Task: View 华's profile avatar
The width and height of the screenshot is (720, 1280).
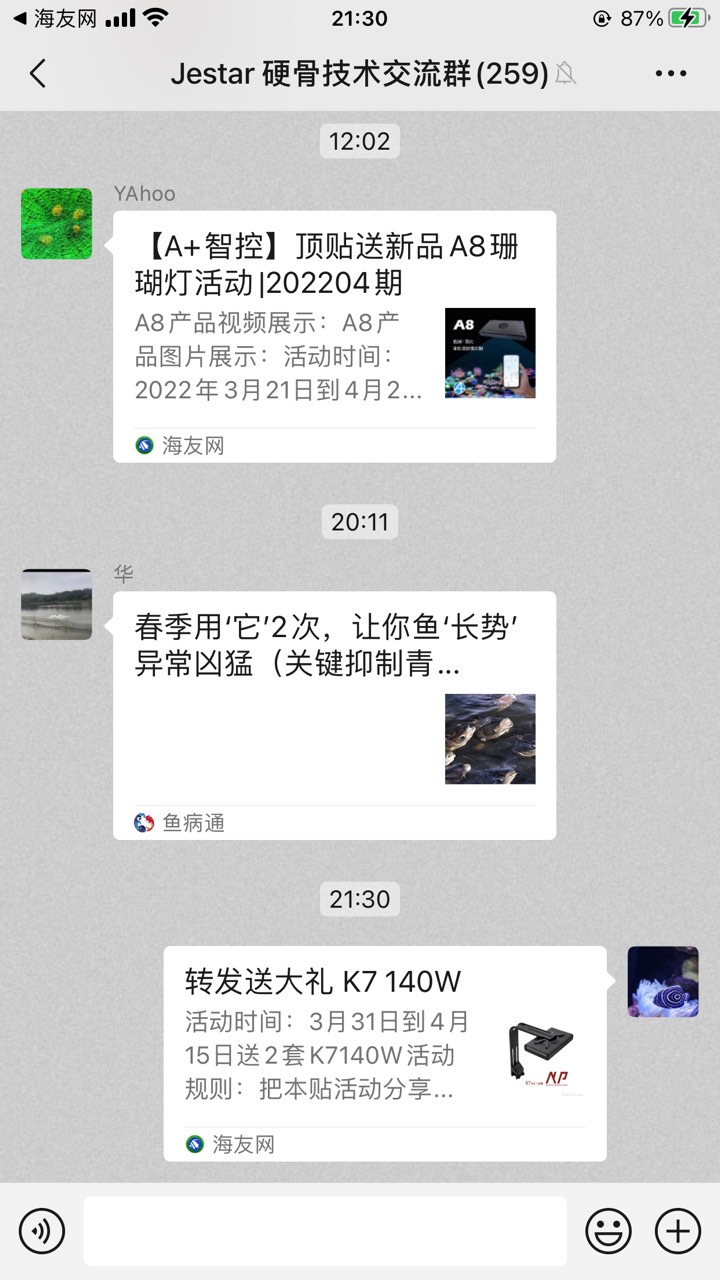Action: click(x=57, y=604)
